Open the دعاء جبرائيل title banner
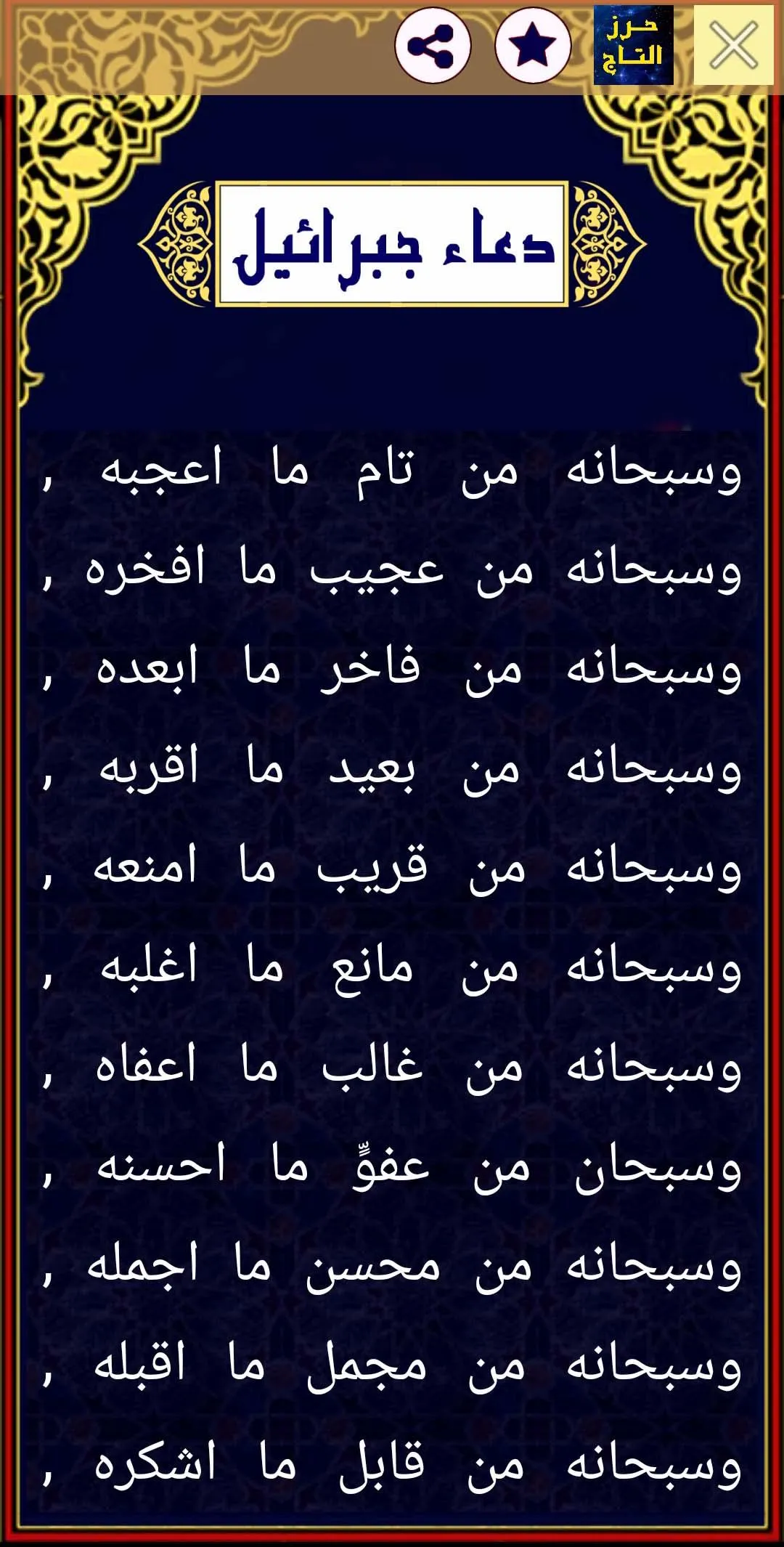 click(392, 245)
